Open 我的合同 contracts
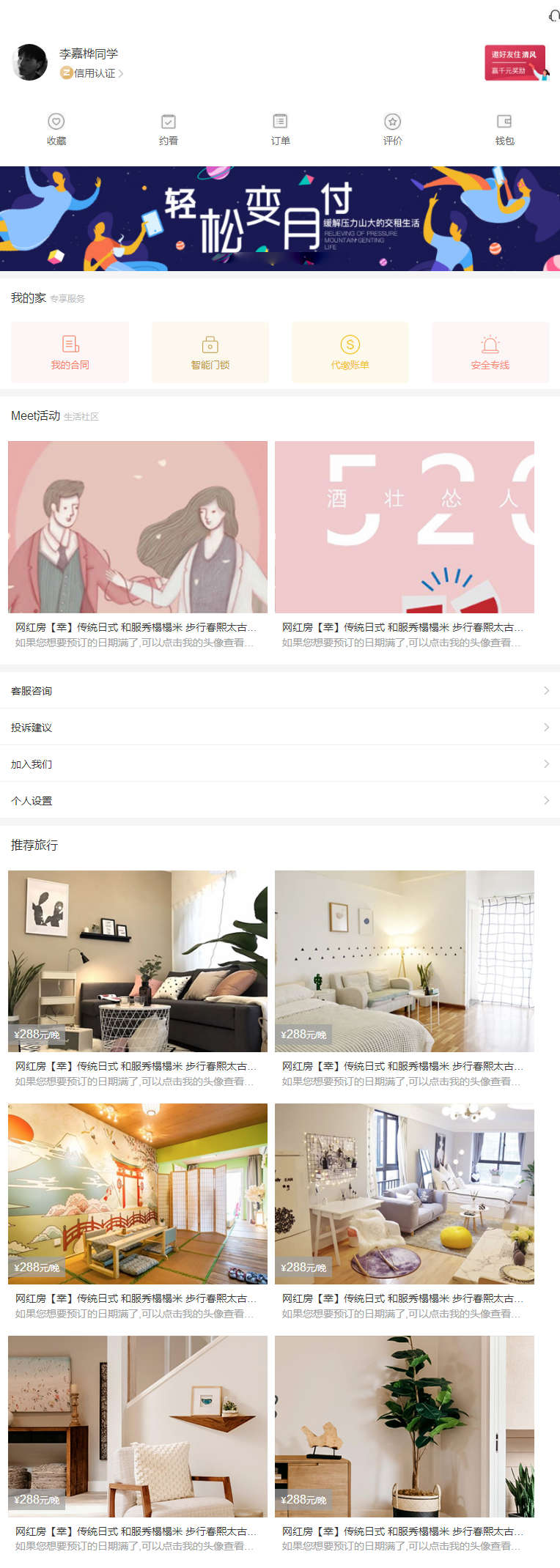Viewport: 560px width, 1568px height. pyautogui.click(x=70, y=352)
